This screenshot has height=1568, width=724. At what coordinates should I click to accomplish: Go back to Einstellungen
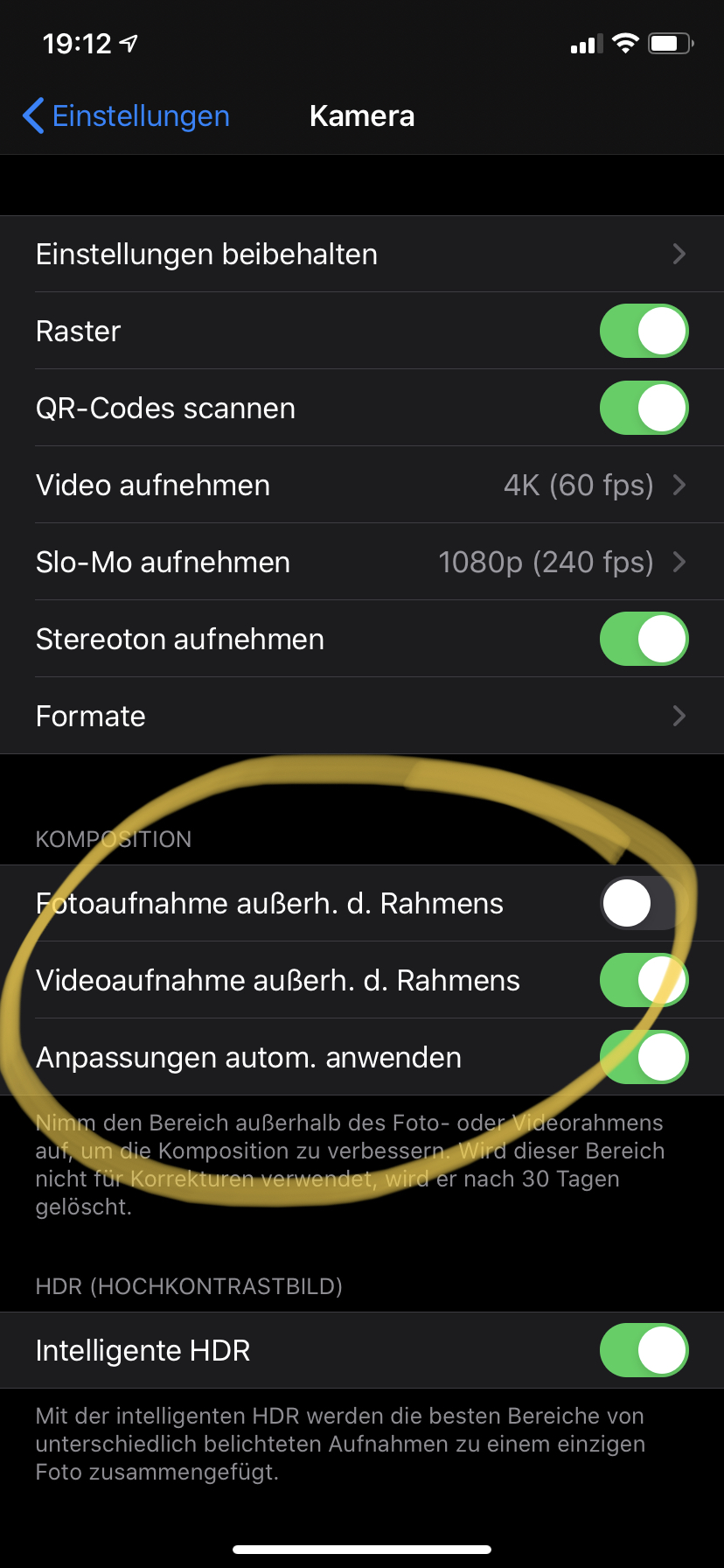pos(127,116)
